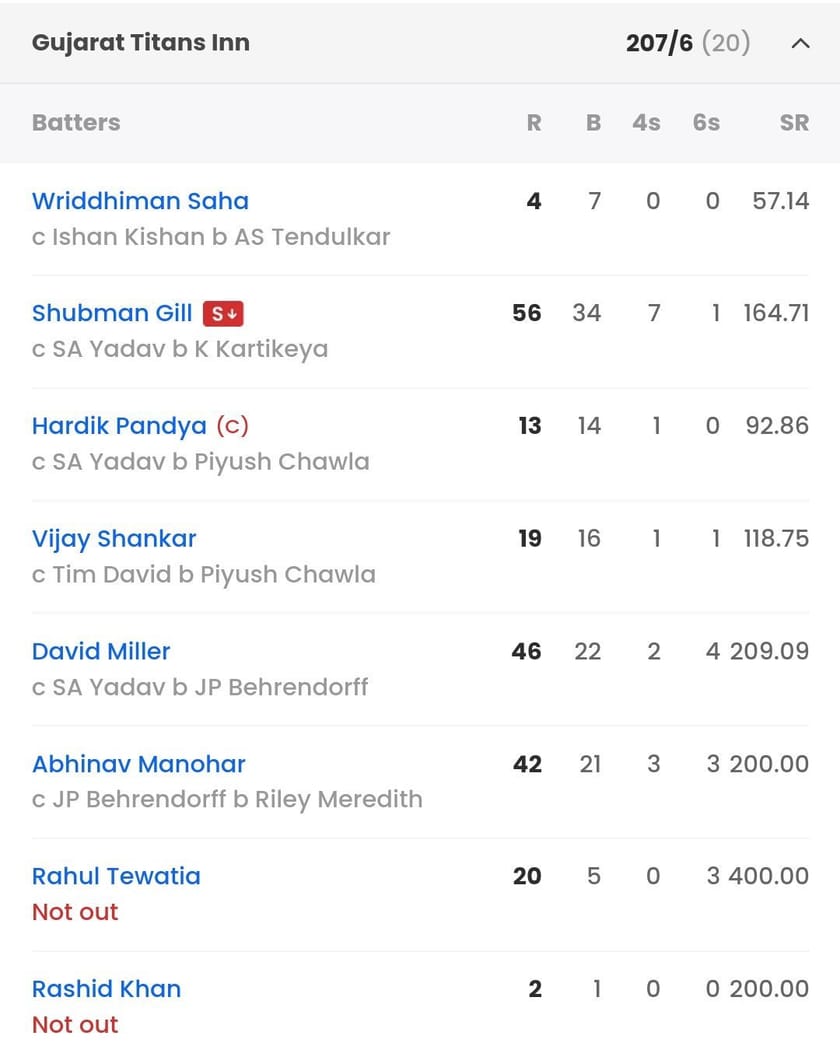Click the 6s column header
The width and height of the screenshot is (840, 1053).
tap(706, 122)
